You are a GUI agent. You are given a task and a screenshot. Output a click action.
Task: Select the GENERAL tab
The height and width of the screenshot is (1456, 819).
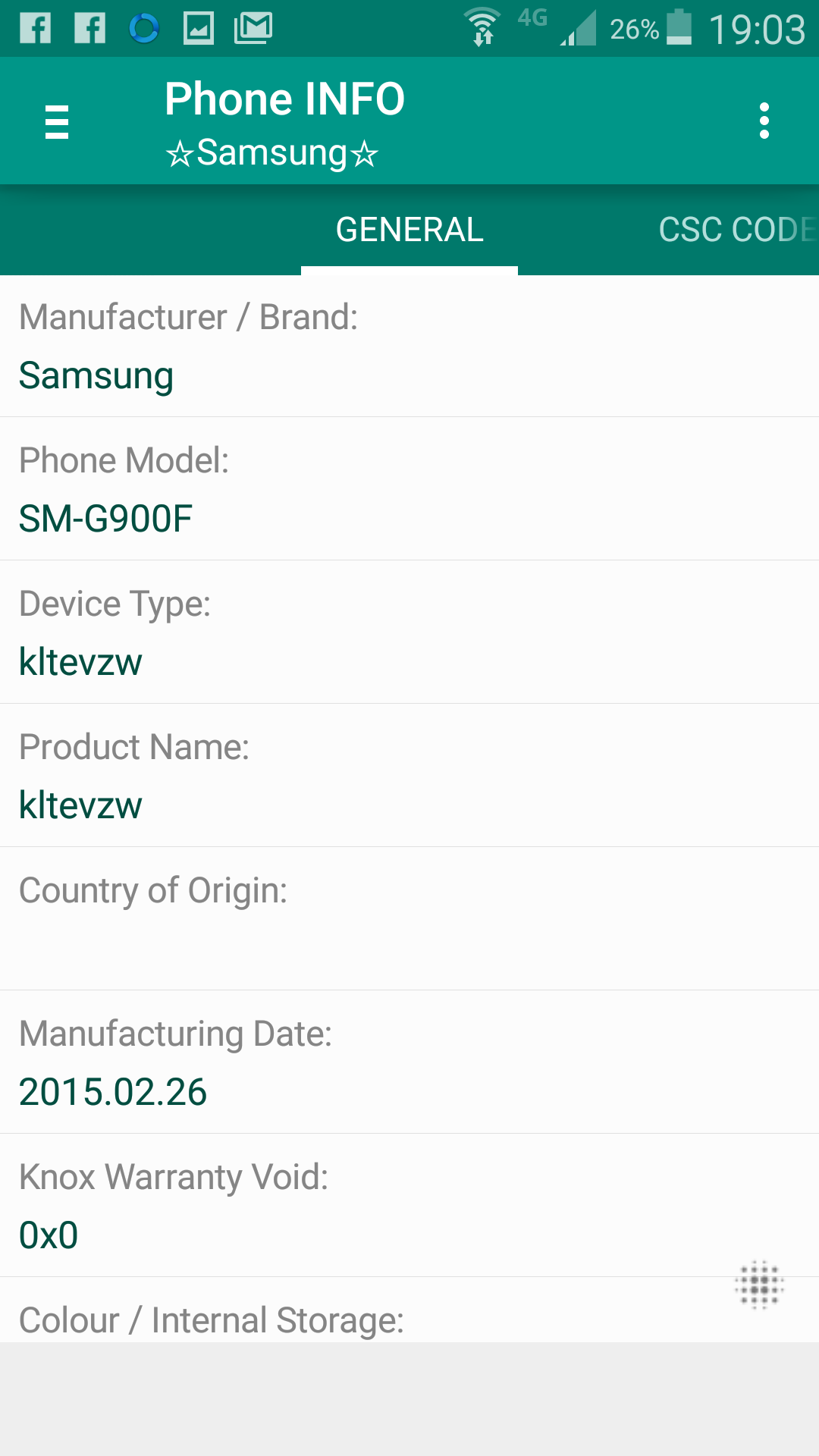(x=409, y=230)
